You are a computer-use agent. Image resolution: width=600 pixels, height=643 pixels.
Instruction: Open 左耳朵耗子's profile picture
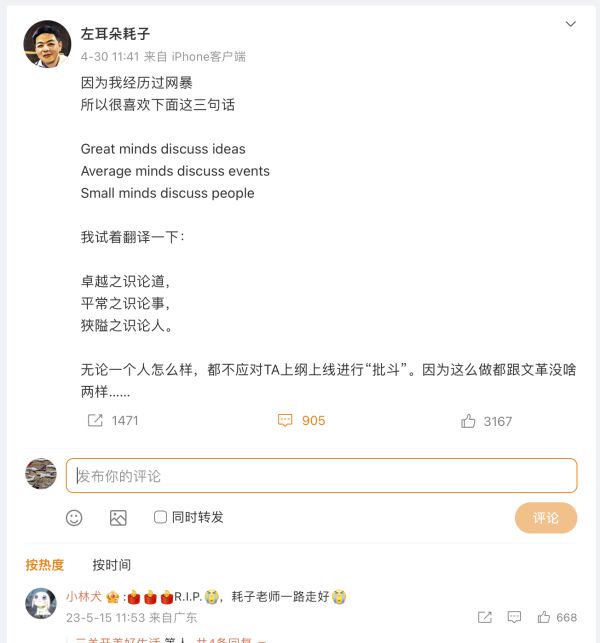47,44
